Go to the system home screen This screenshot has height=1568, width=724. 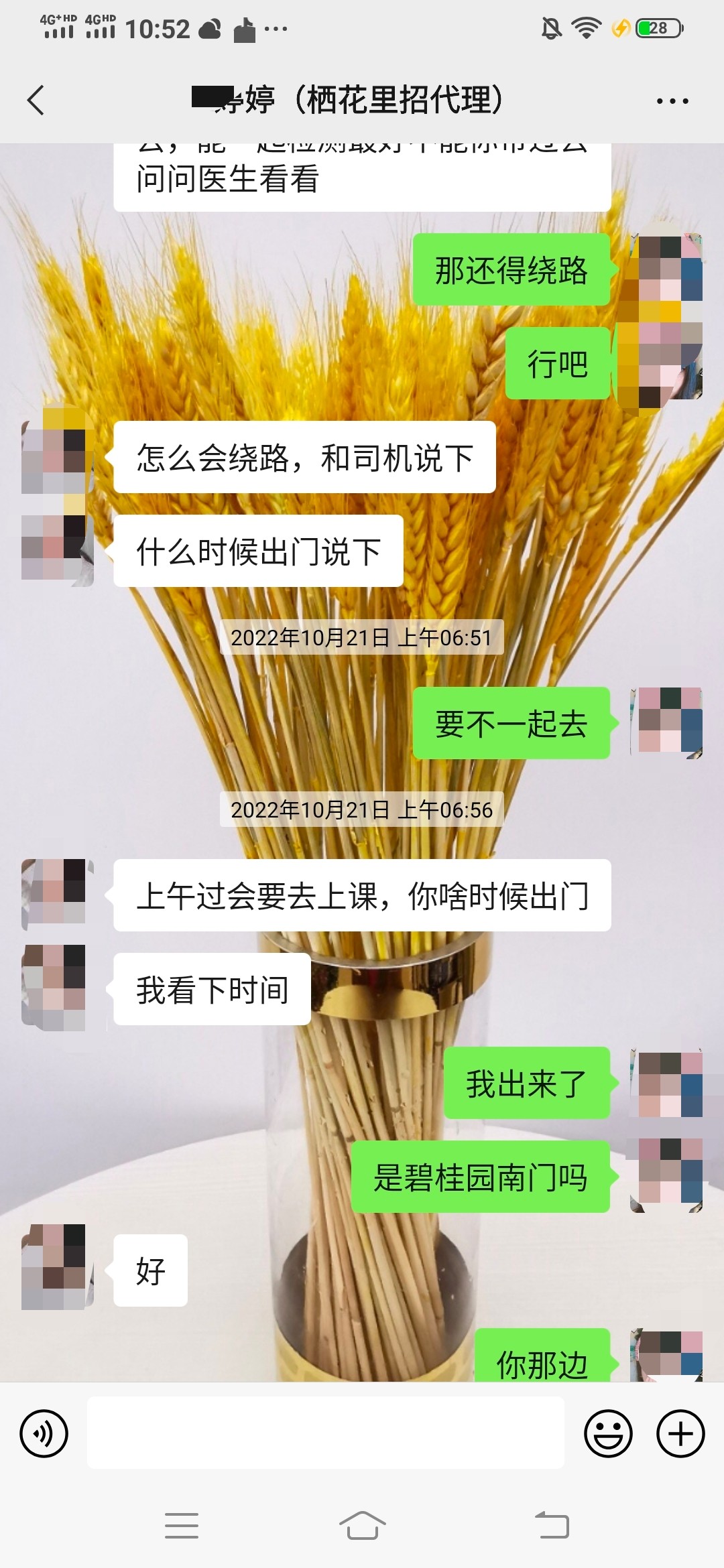tap(362, 1525)
